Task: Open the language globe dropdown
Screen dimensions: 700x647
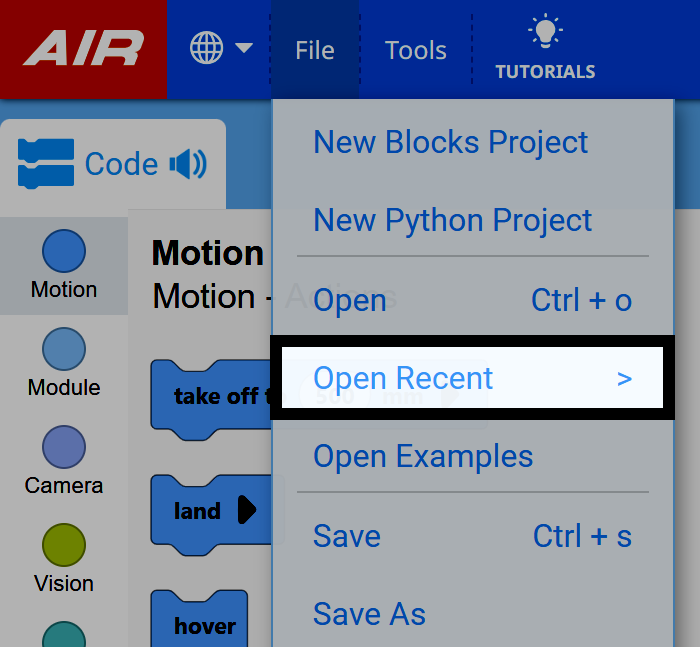Action: point(221,48)
